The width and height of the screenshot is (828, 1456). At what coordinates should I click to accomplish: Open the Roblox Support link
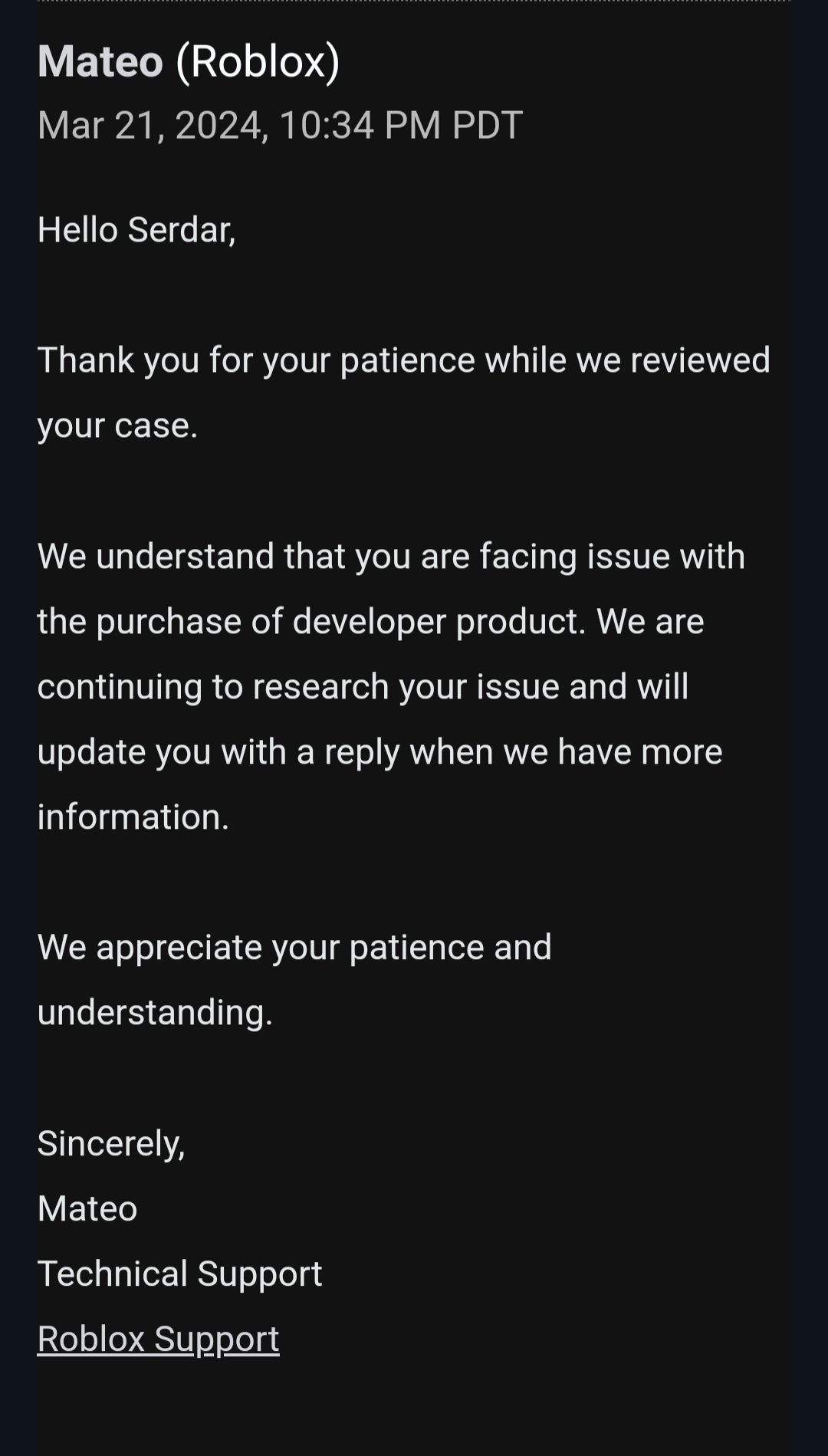[158, 1339]
